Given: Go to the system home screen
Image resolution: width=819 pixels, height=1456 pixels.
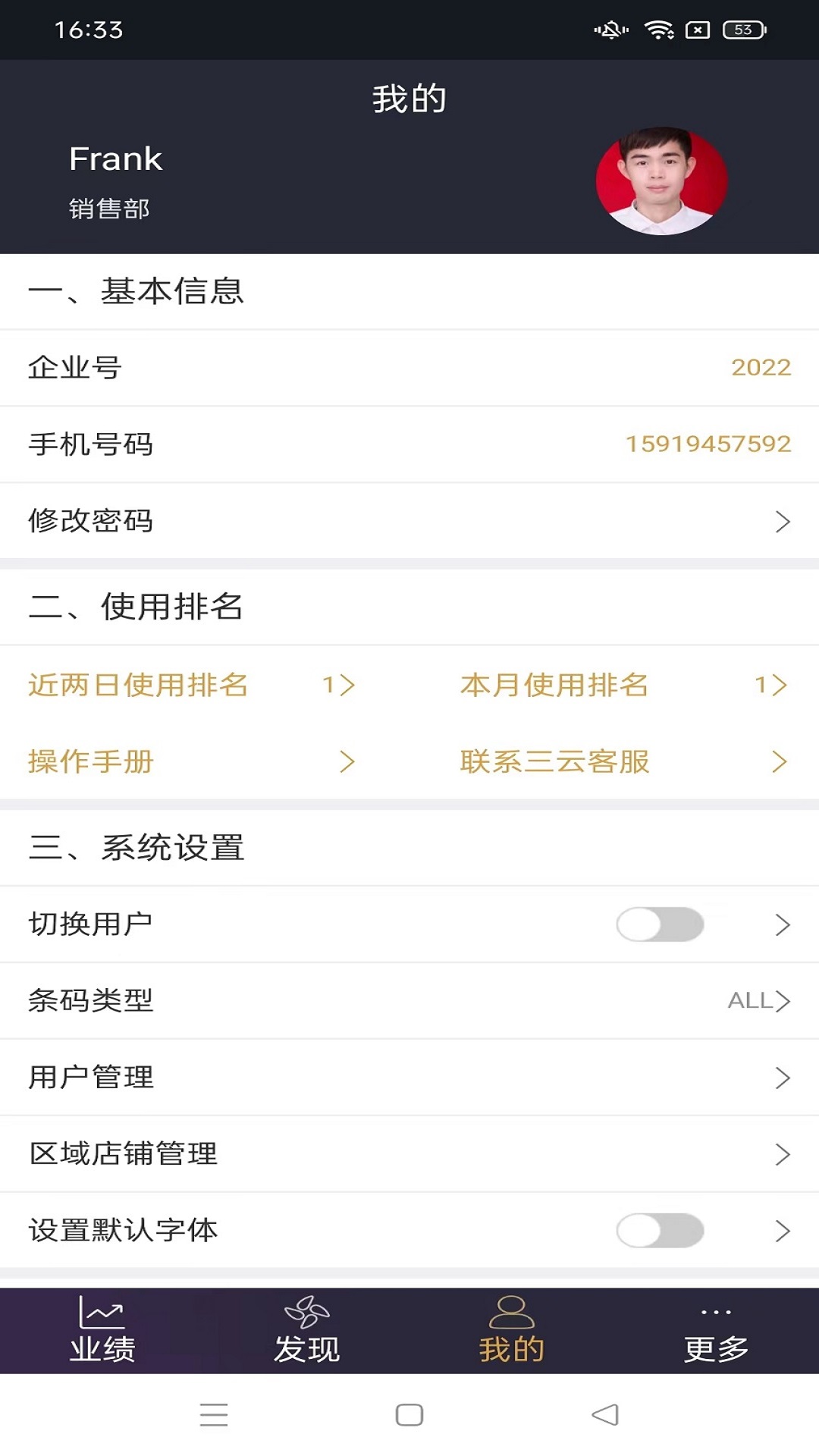Looking at the screenshot, I should pos(409,1415).
